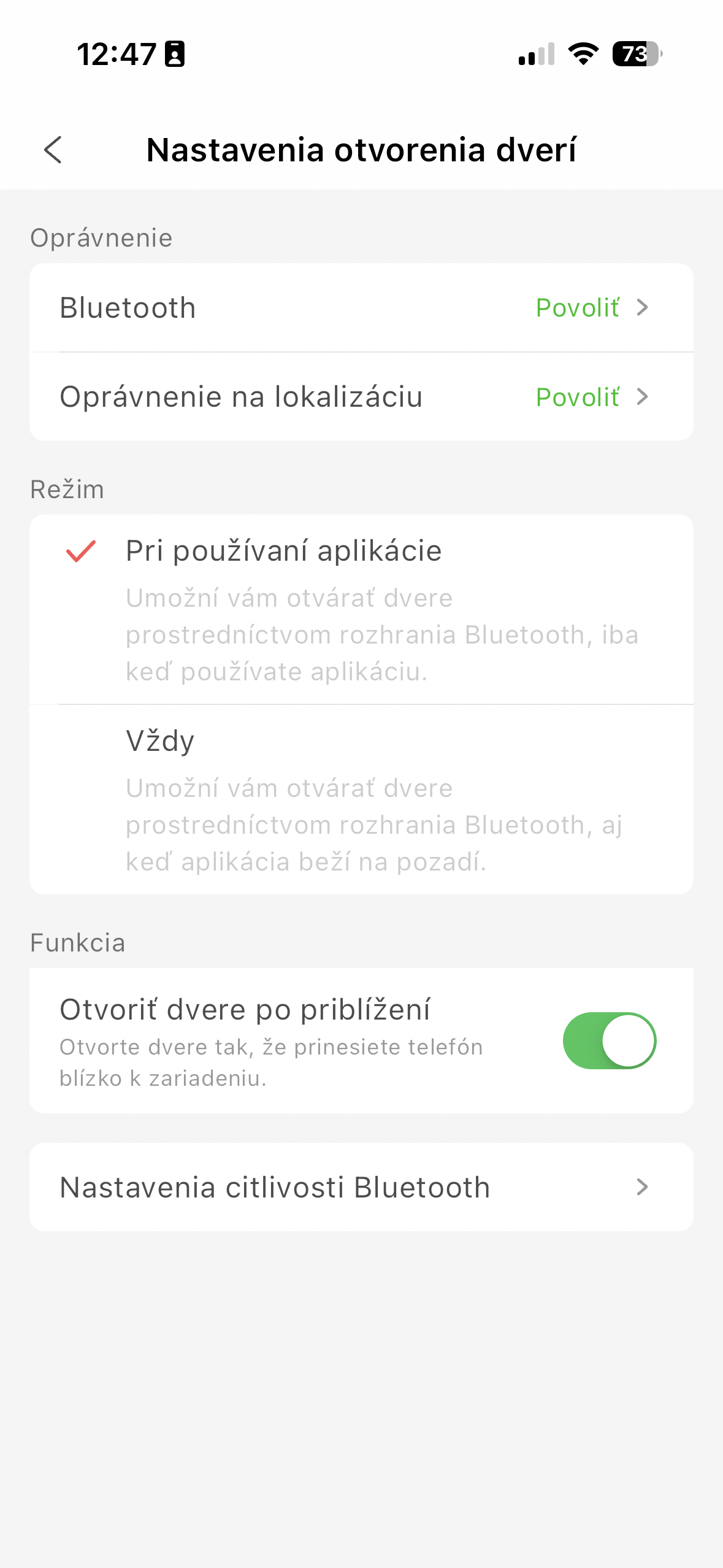Image resolution: width=723 pixels, height=1568 pixels.
Task: Go back using the header arrow
Action: pyautogui.click(x=53, y=150)
